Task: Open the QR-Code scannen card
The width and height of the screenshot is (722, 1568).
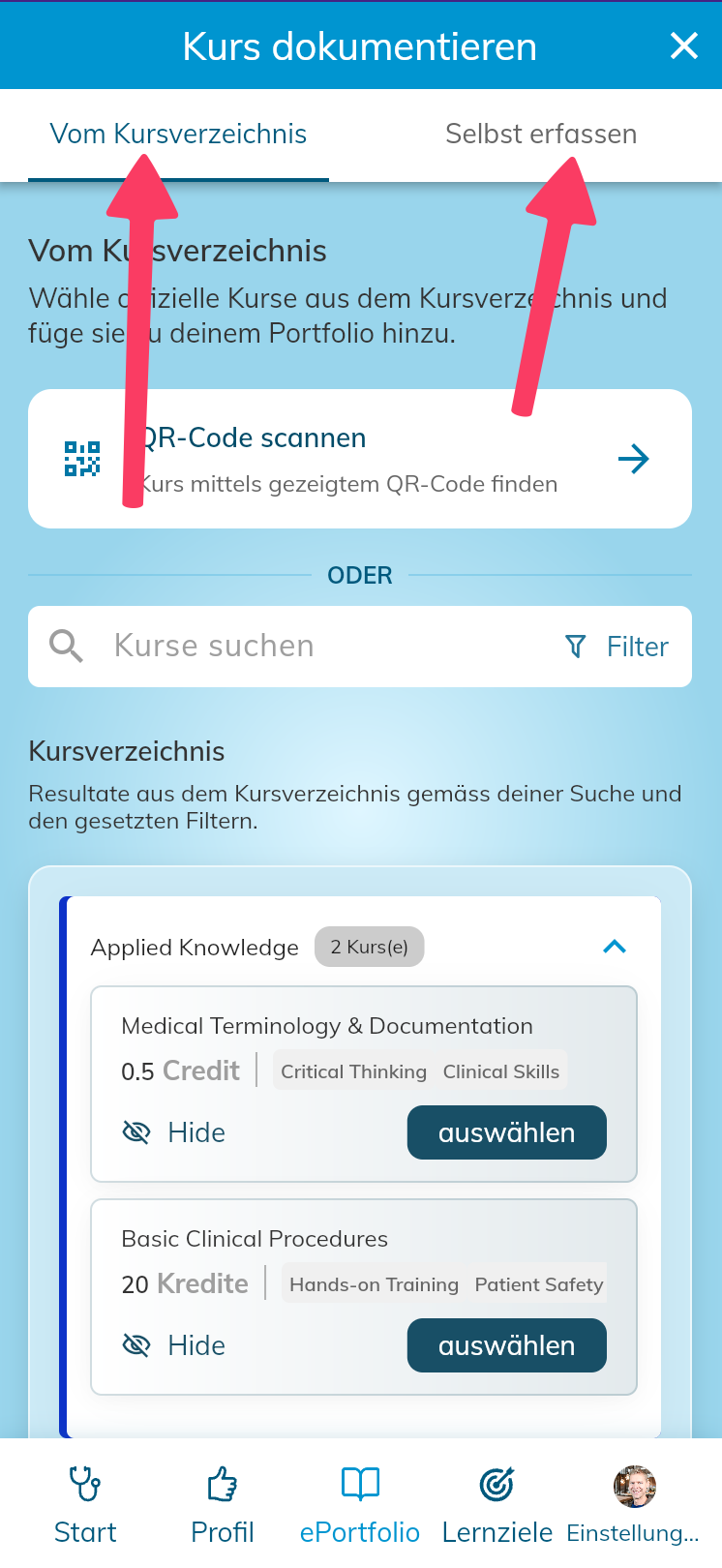Action: (359, 459)
